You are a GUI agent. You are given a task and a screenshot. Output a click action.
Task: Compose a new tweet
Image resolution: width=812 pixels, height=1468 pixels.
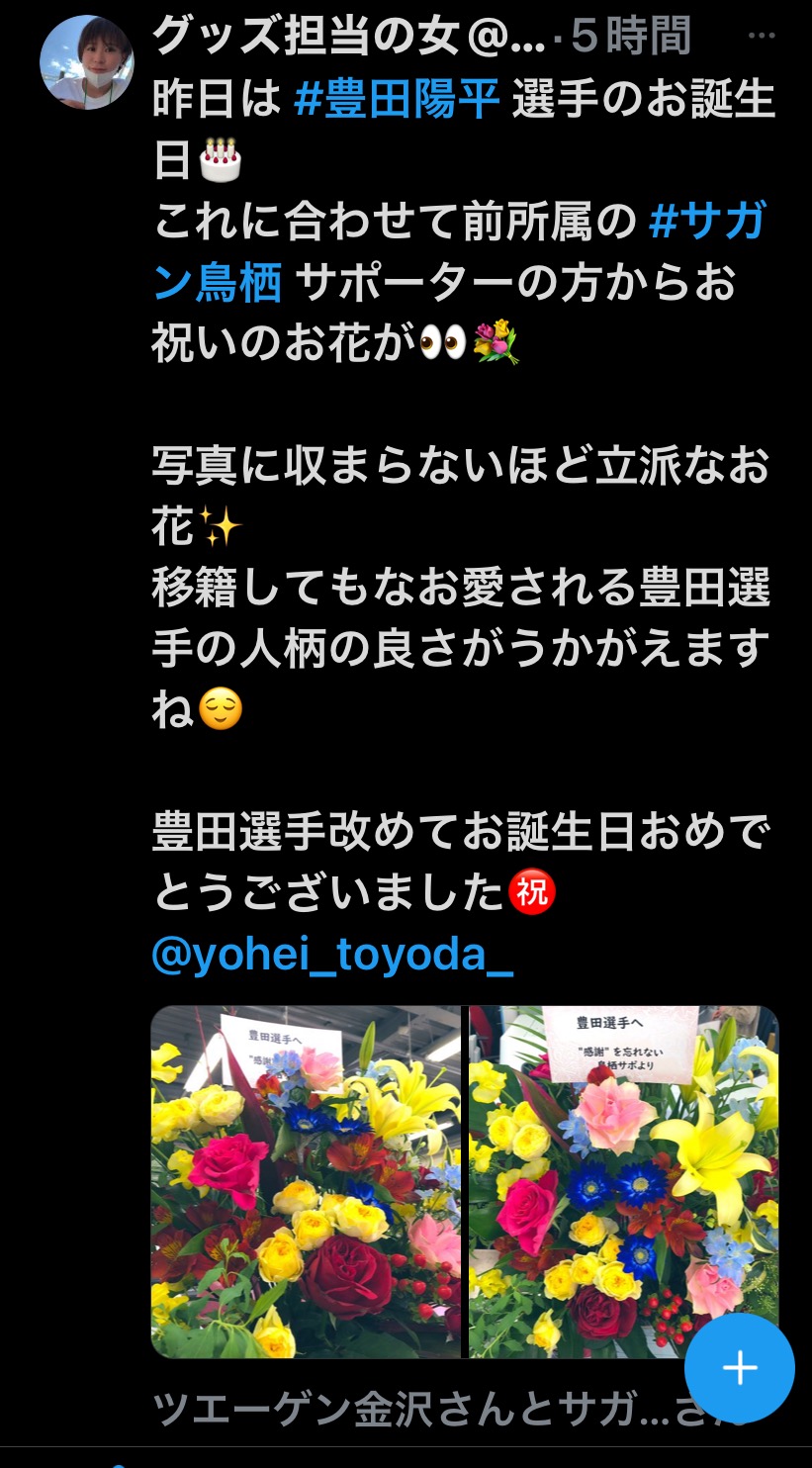(739, 1368)
